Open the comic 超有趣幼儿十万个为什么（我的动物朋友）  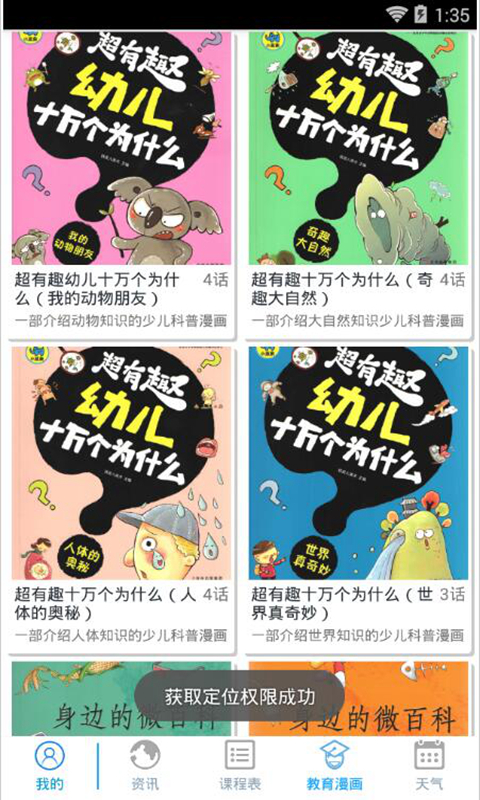tap(121, 184)
